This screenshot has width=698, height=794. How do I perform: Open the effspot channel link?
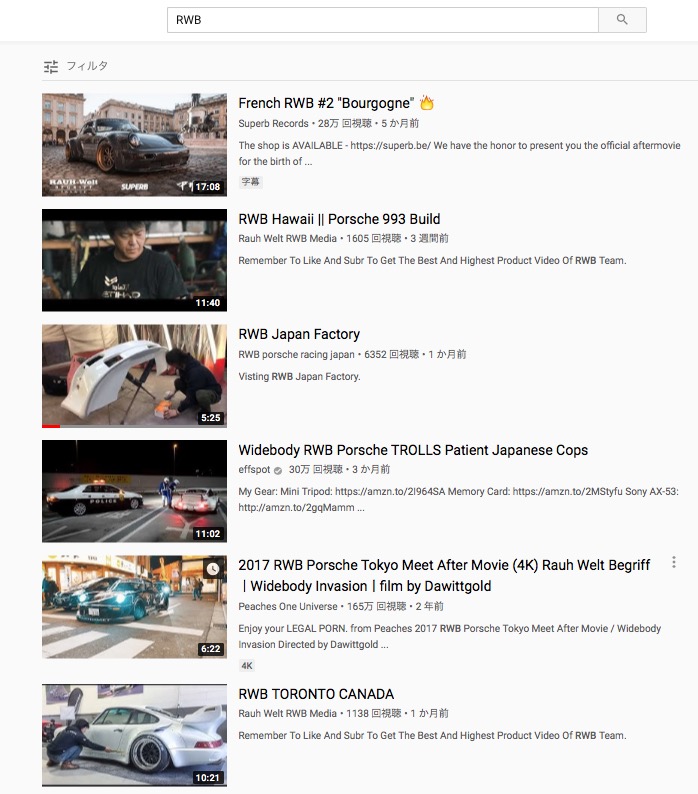pos(254,469)
